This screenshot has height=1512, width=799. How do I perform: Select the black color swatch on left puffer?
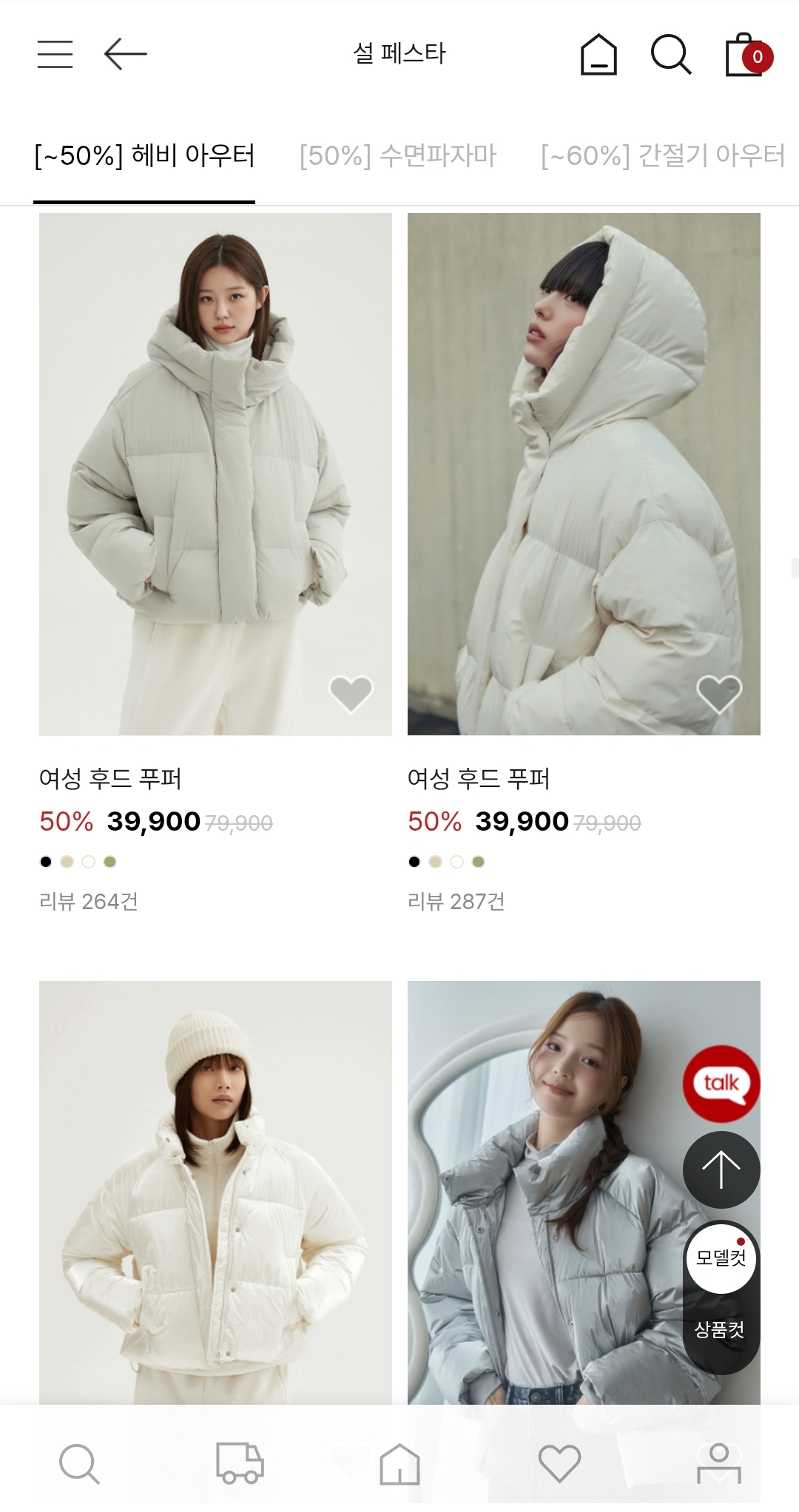[x=46, y=861]
